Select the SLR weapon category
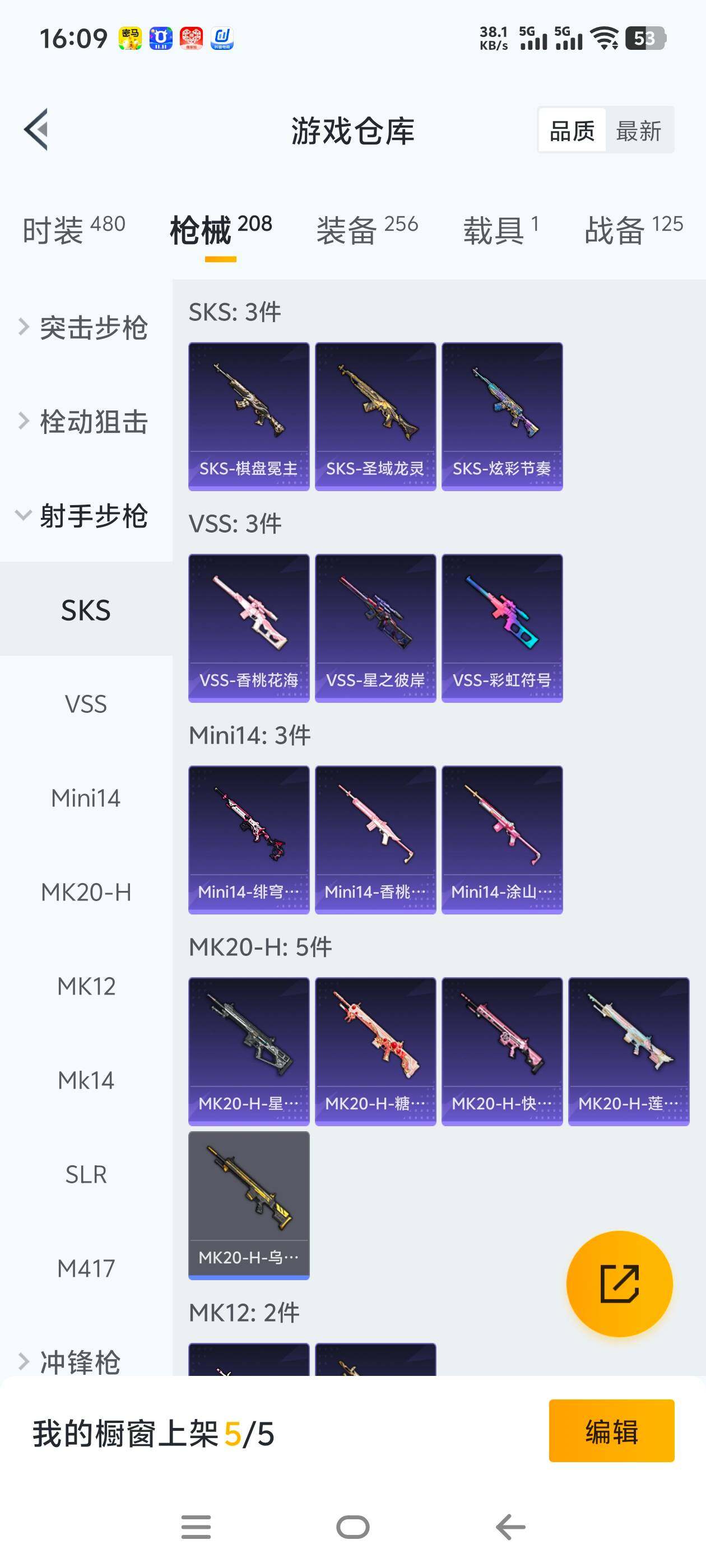This screenshot has width=706, height=1568. [85, 1174]
